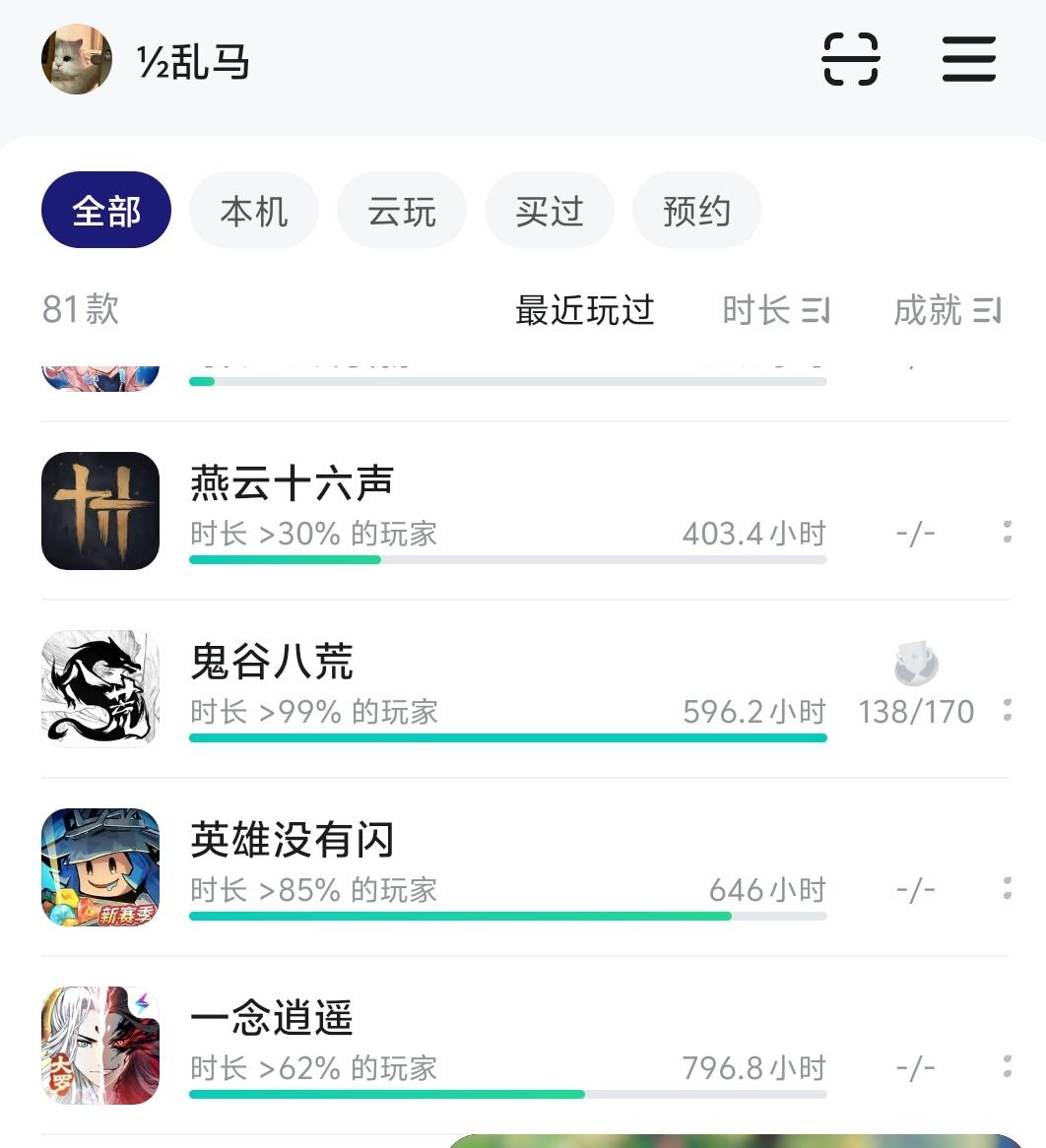
Task: Tap the 英雄没有闪 game icon
Action: click(x=99, y=867)
